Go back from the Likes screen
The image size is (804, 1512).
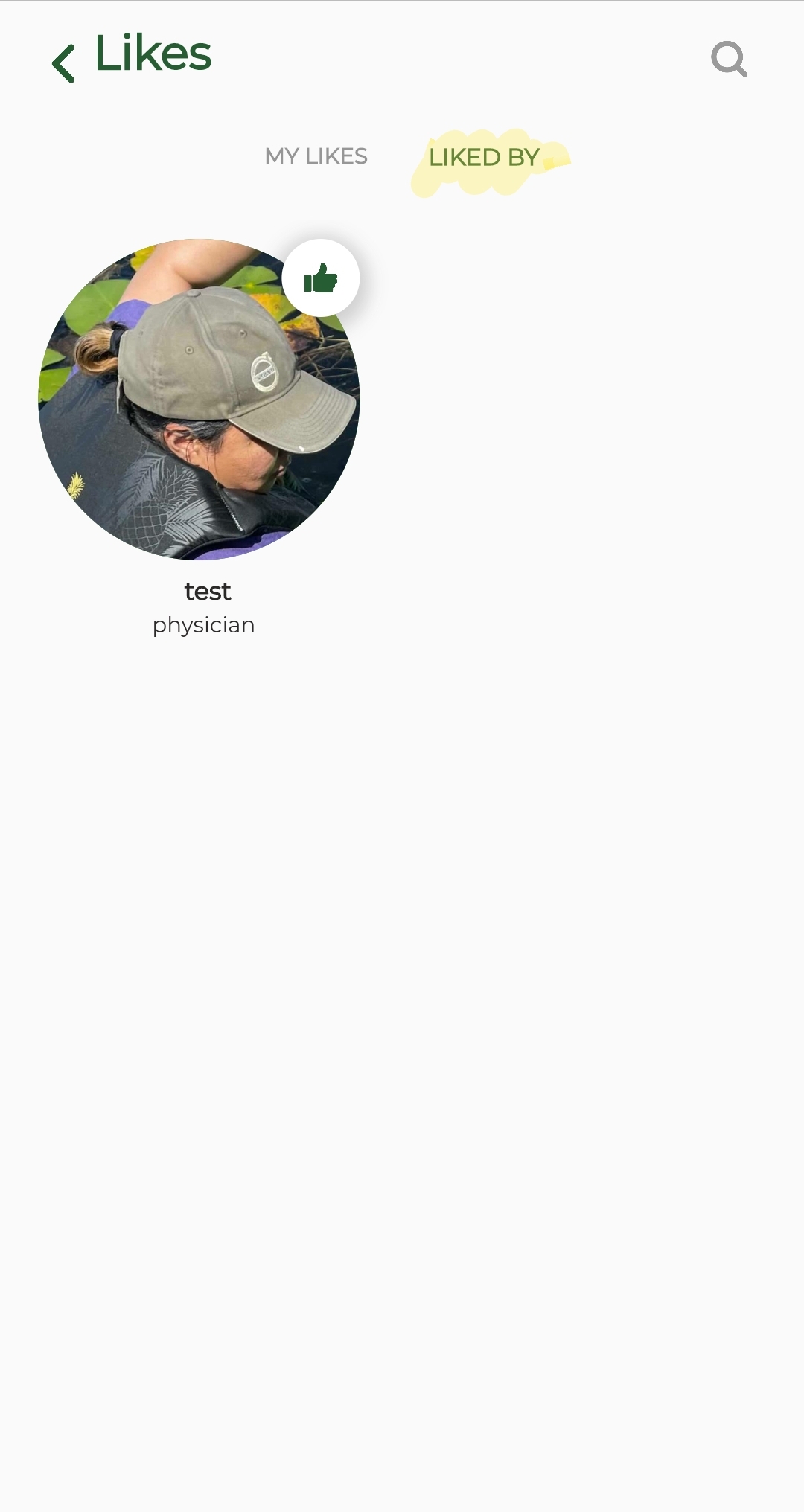tap(63, 63)
